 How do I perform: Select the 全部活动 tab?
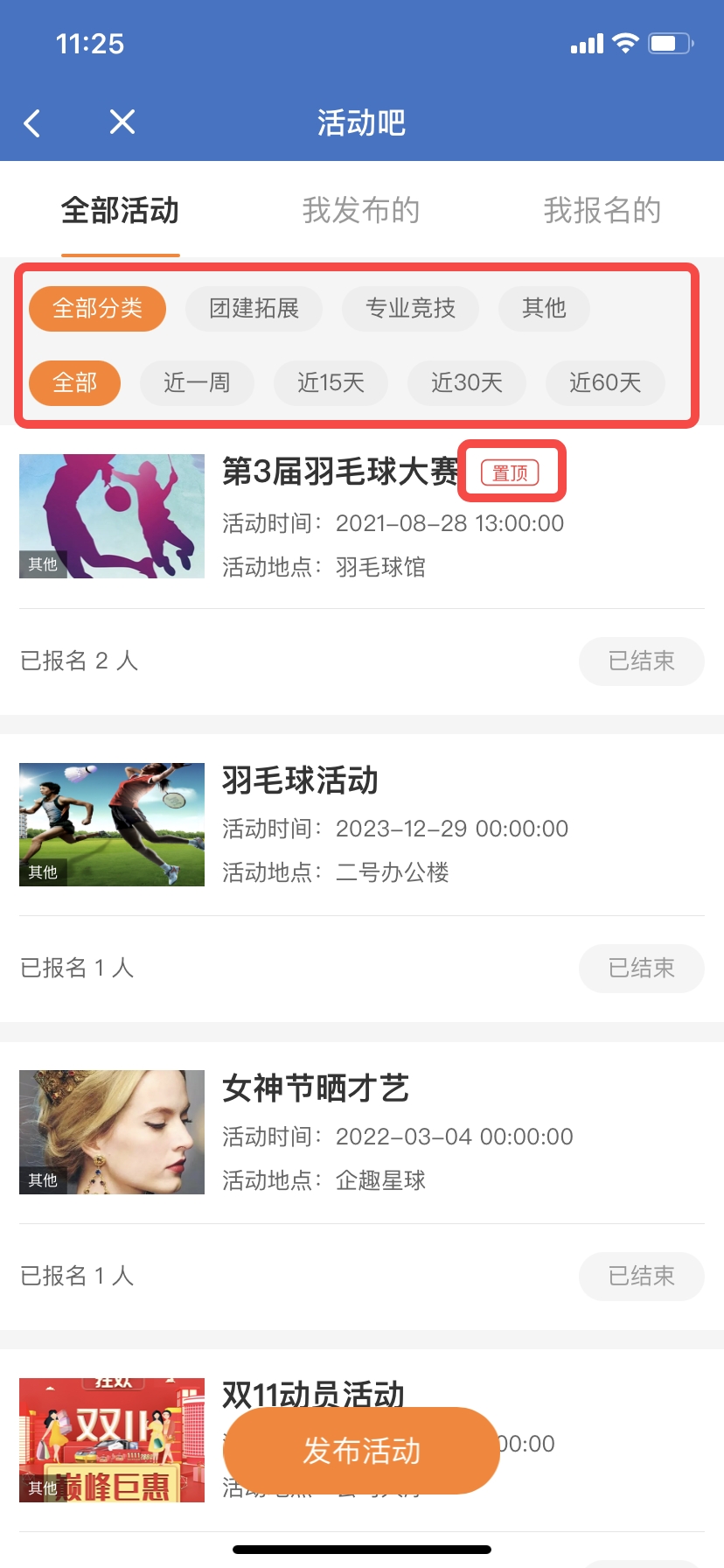121,211
